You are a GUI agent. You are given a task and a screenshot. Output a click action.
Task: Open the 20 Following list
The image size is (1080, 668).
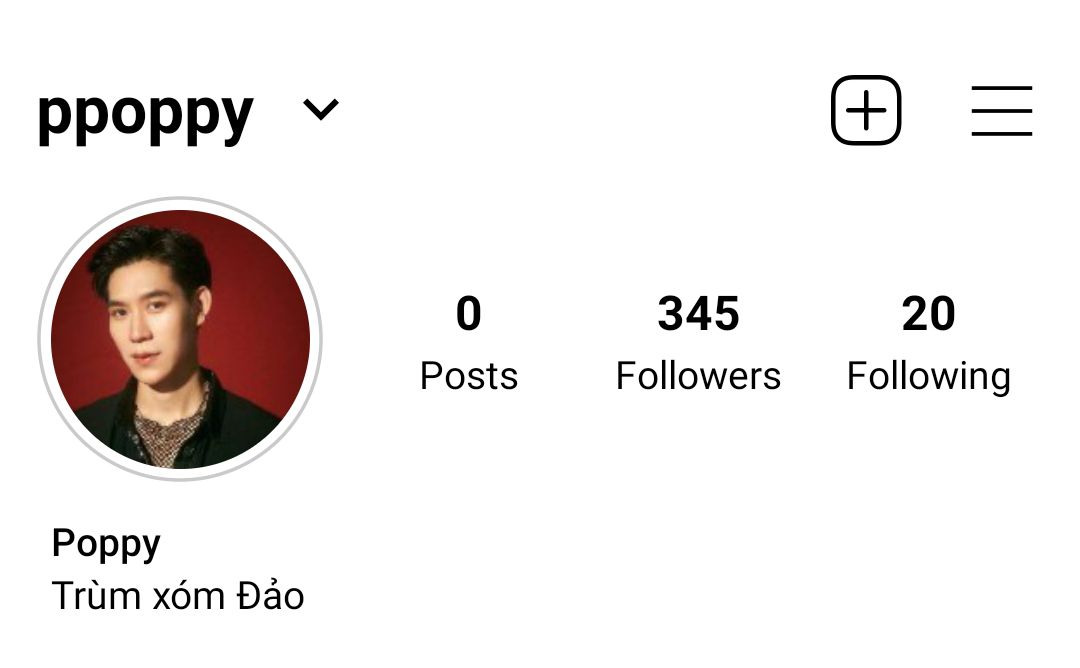click(x=928, y=343)
